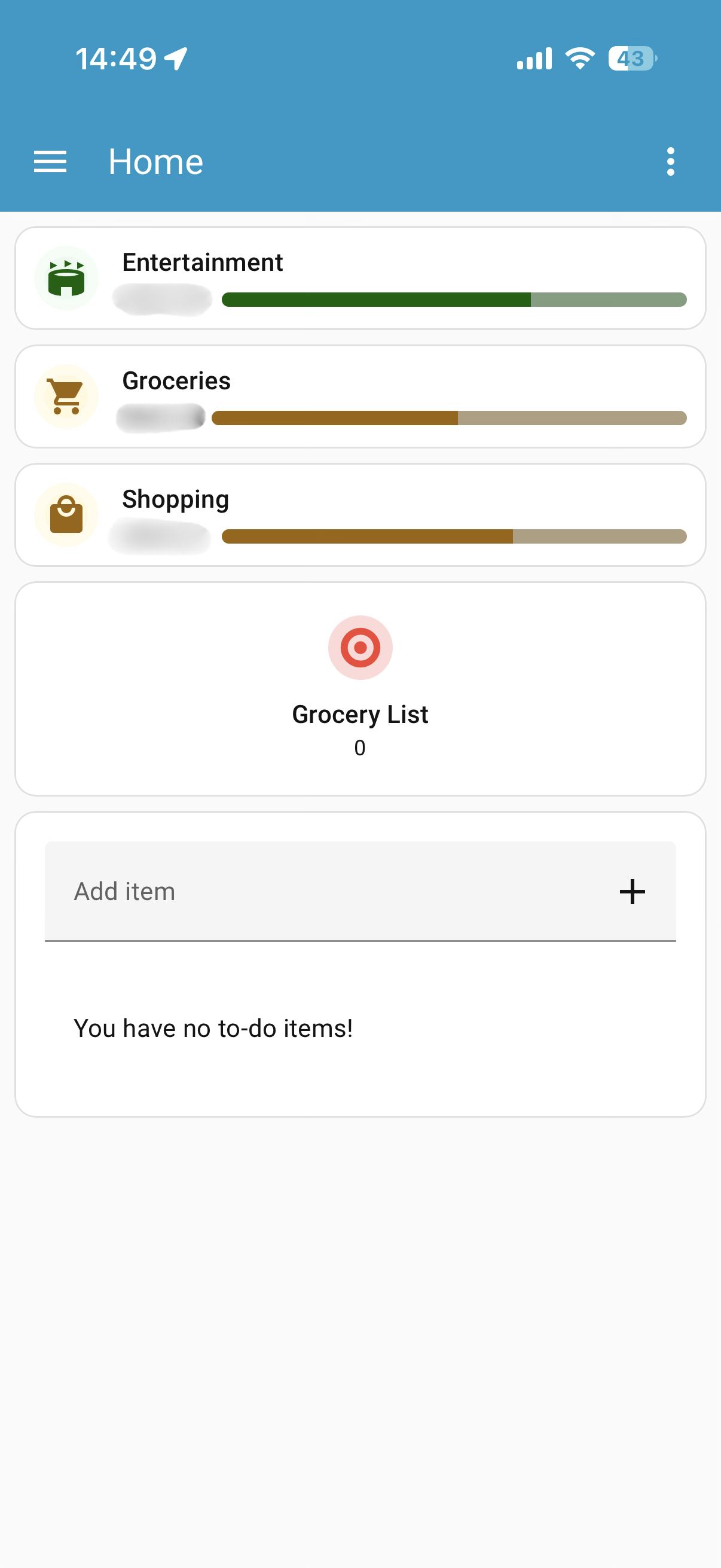721x1568 pixels.
Task: Tap the Grocery List item count
Action: (x=360, y=748)
